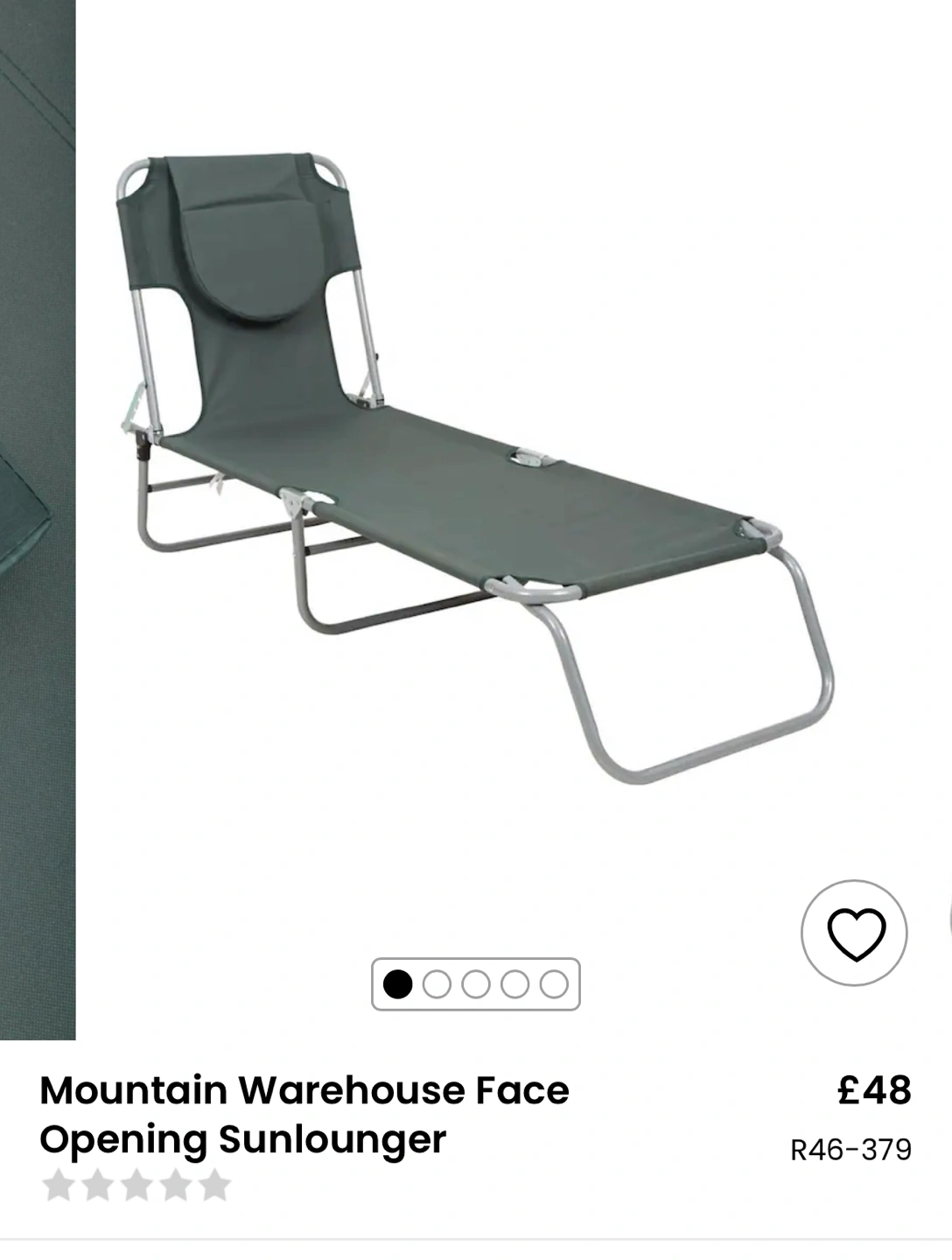952x1260 pixels.
Task: Jump to the second image dot
Action: tap(437, 984)
